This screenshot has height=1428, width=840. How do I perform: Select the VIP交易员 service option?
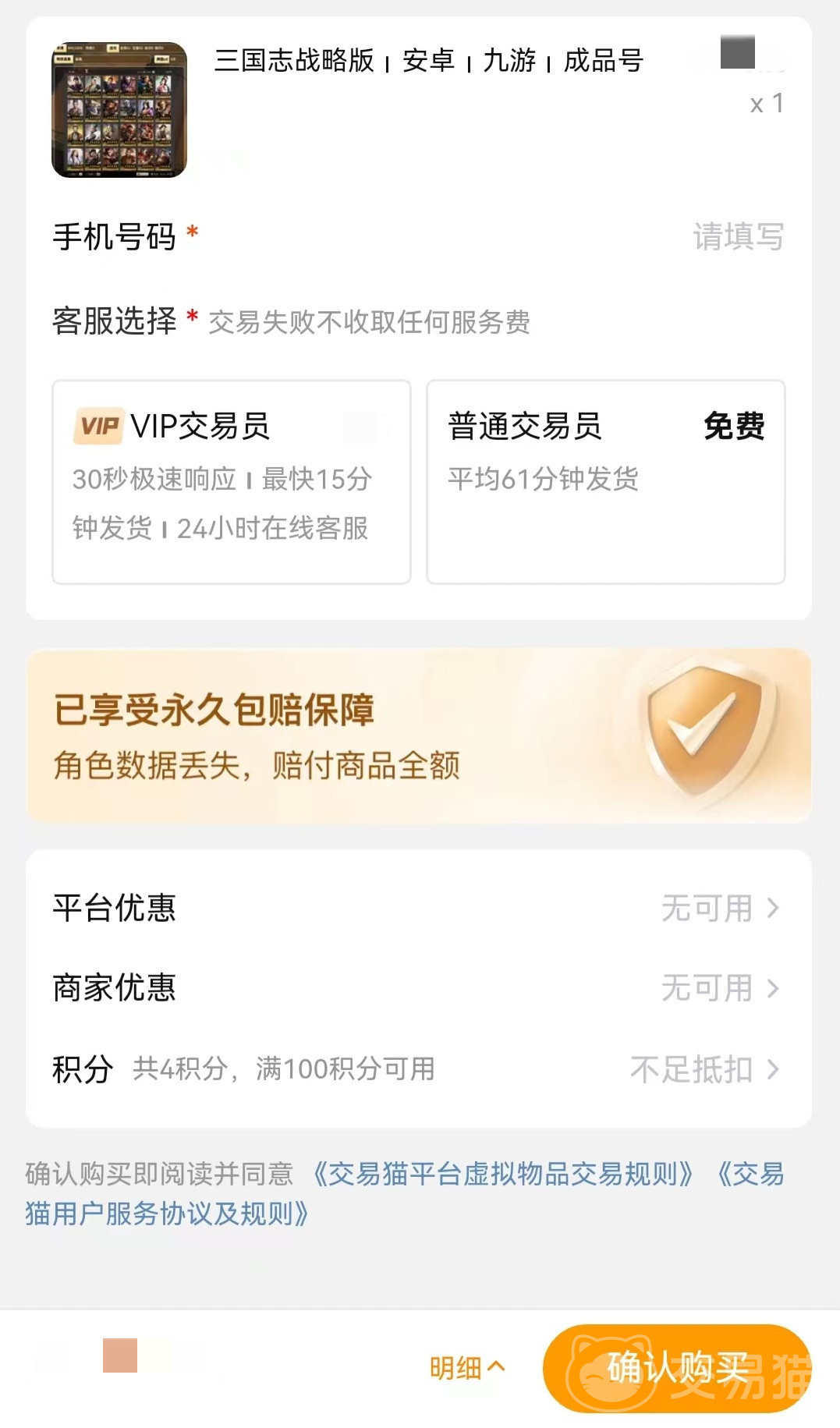(x=232, y=481)
